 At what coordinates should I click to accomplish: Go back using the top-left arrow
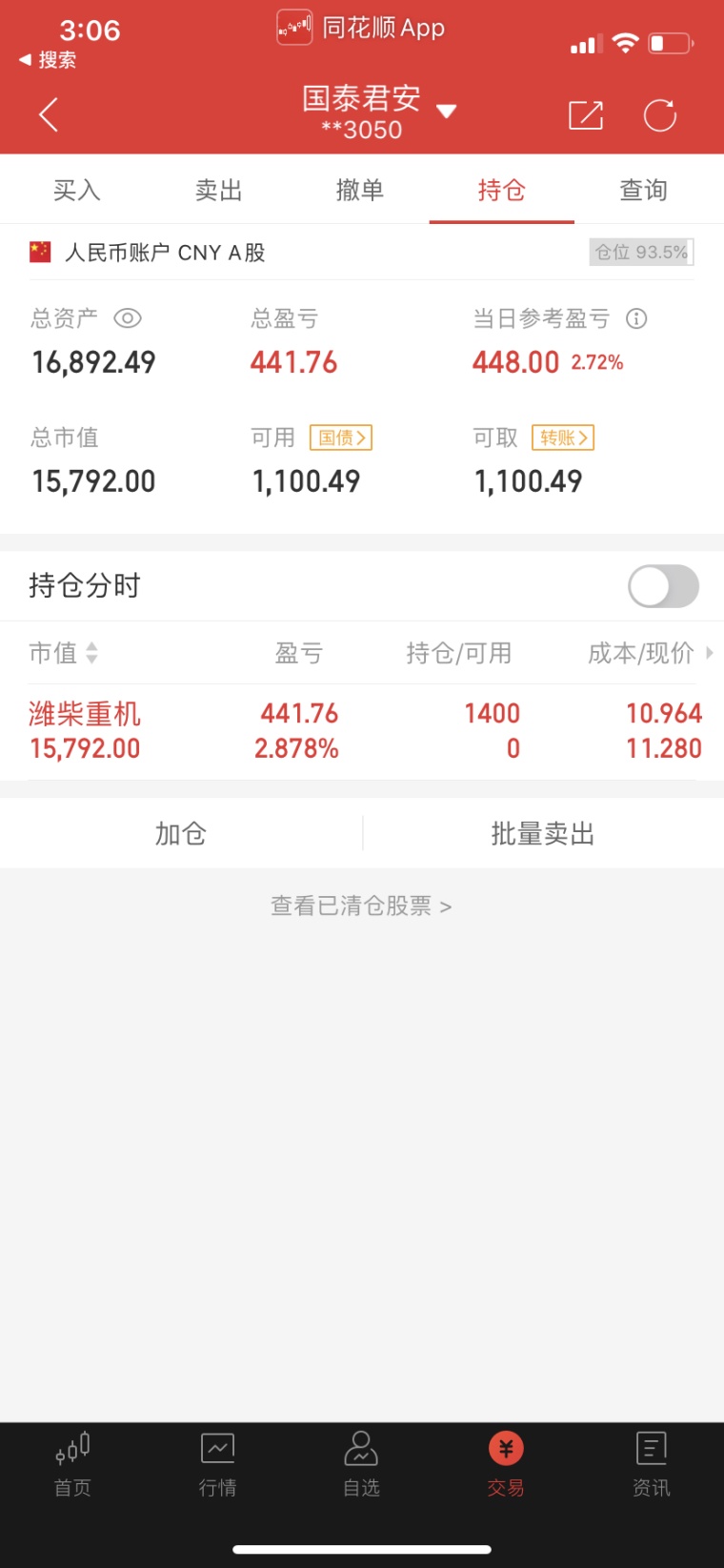click(50, 115)
